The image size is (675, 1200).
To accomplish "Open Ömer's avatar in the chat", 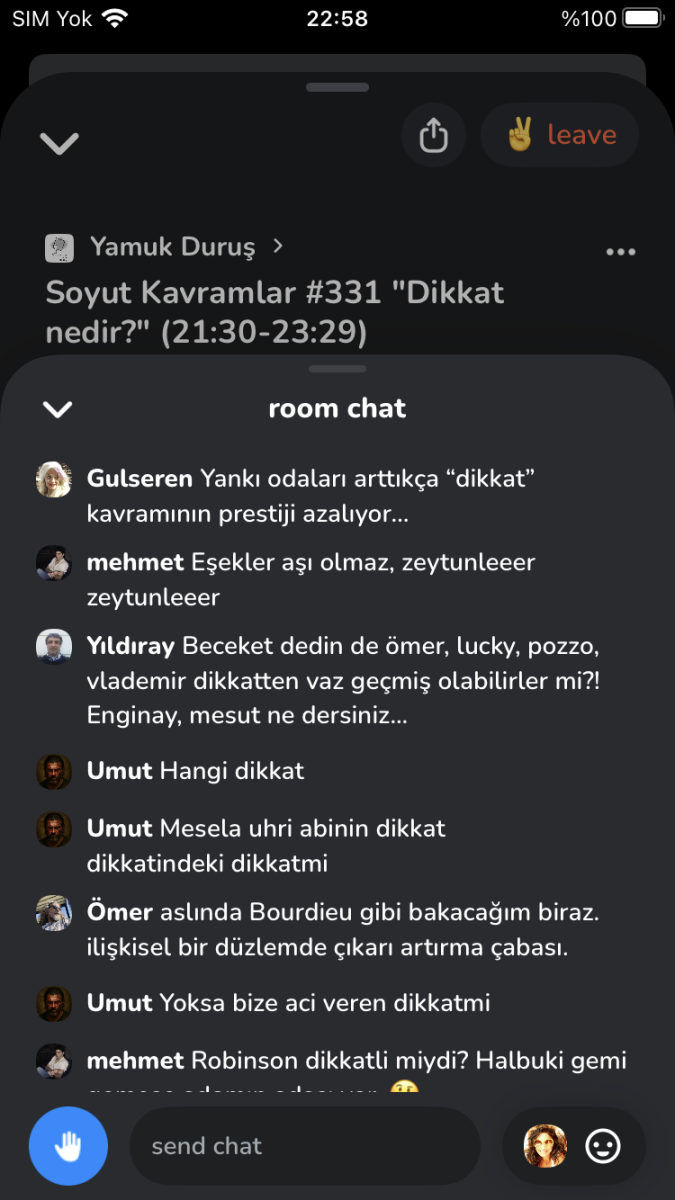I will click(54, 913).
